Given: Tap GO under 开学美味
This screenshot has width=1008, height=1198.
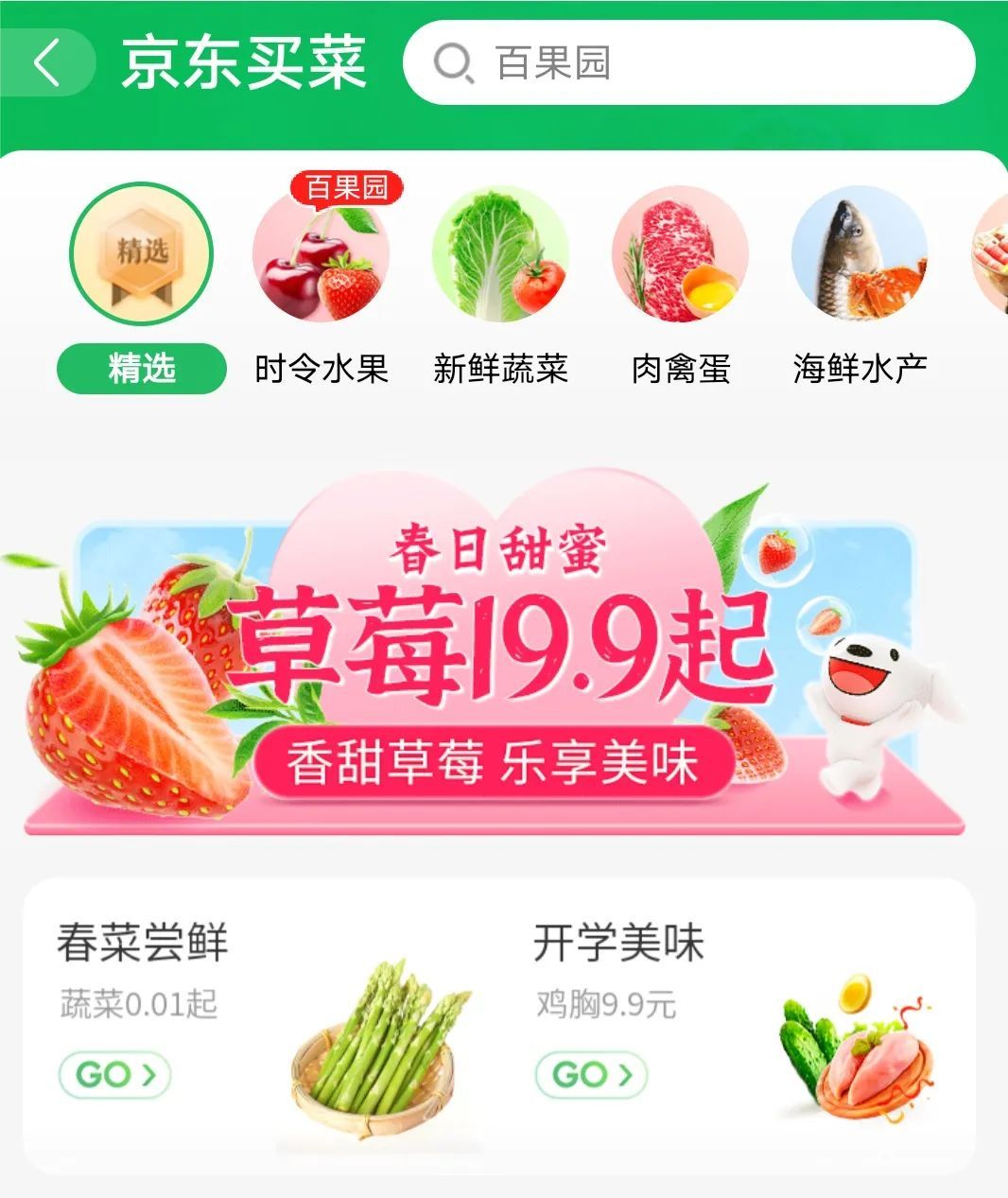Looking at the screenshot, I should pos(591,1075).
